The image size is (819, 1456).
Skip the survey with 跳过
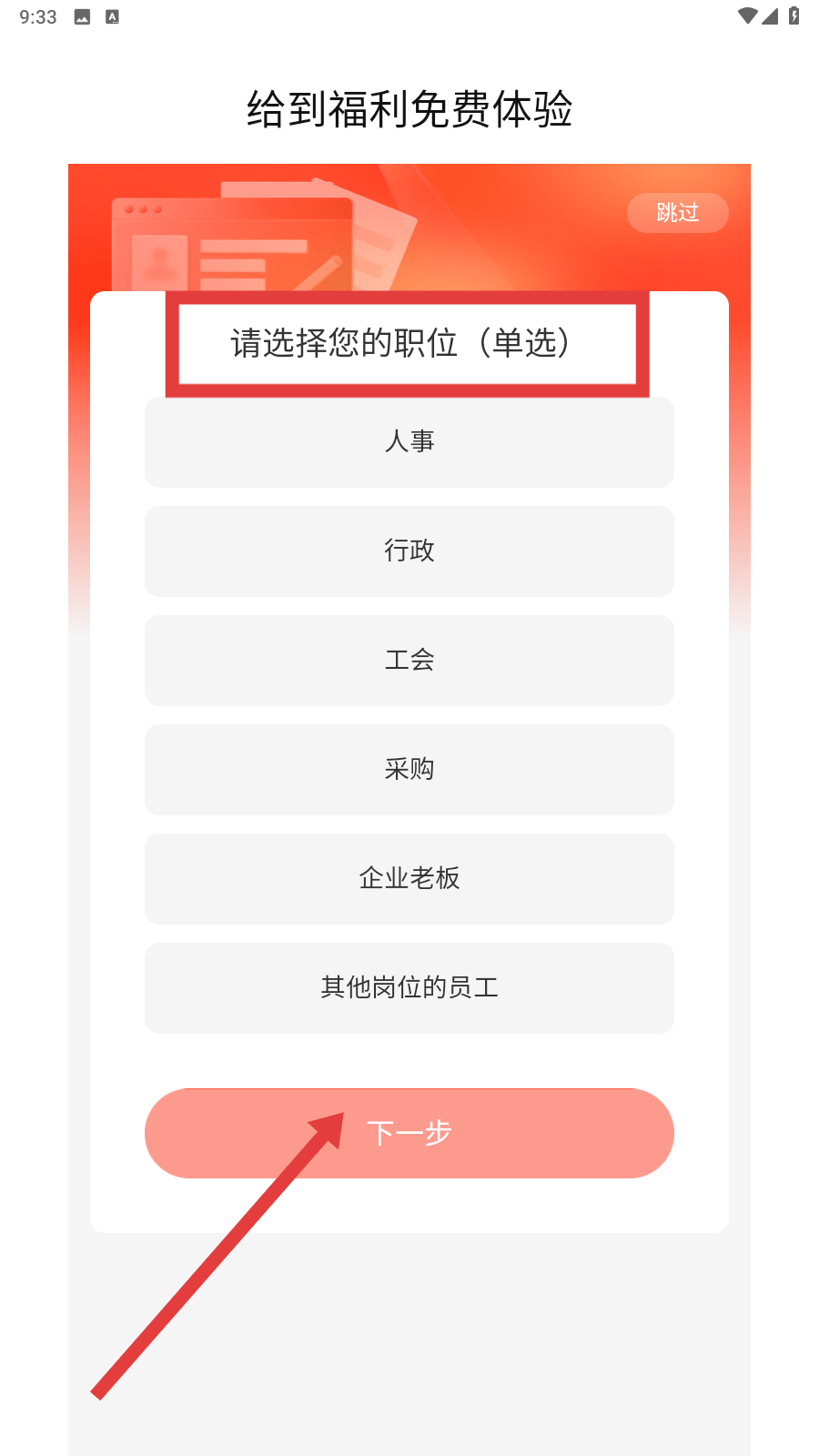pos(677,213)
